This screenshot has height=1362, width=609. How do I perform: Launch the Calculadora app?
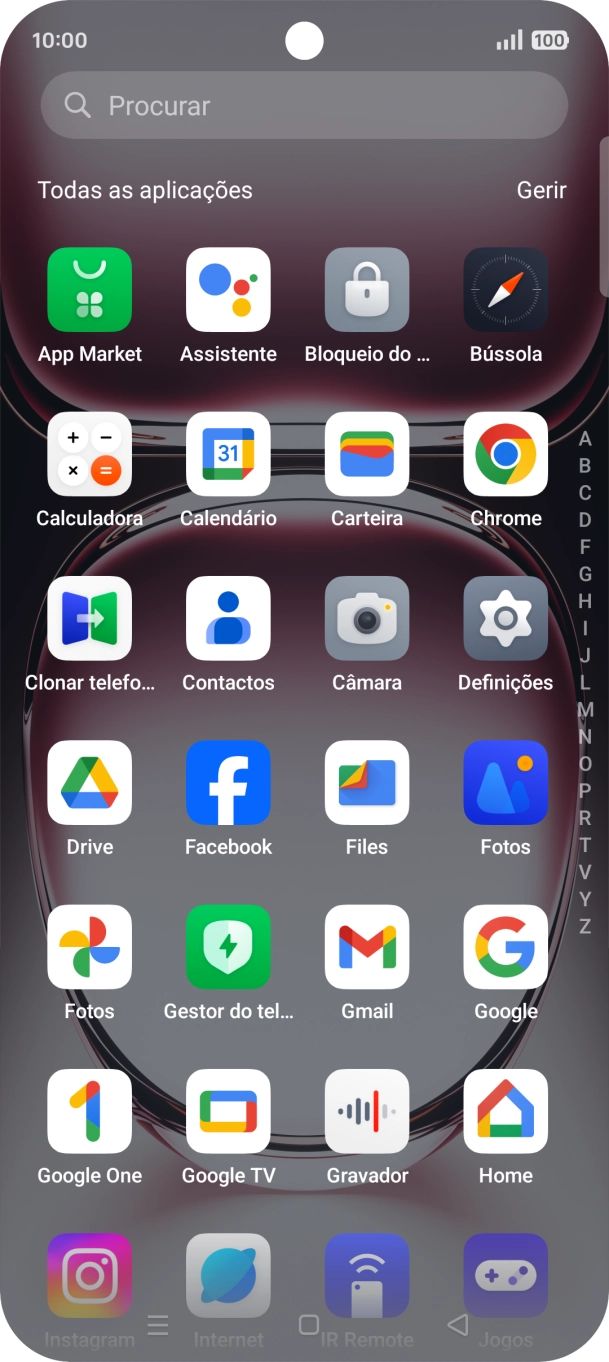point(90,454)
